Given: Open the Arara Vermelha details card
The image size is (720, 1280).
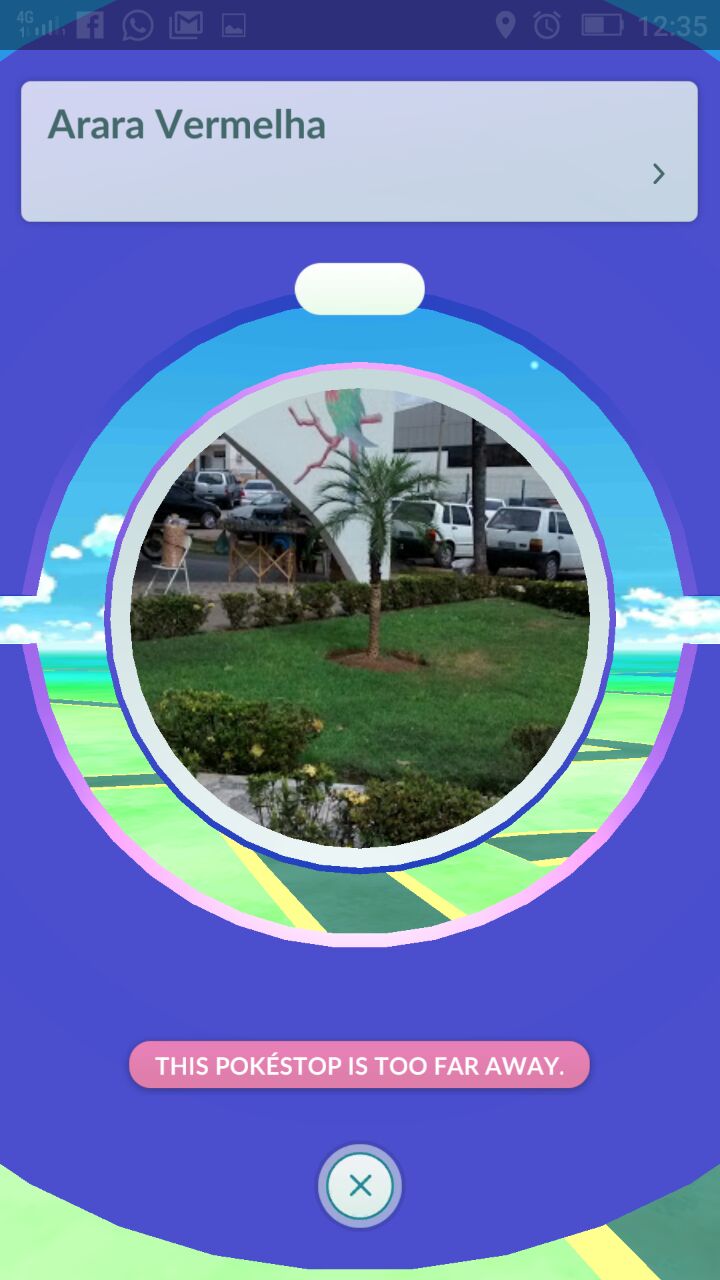Looking at the screenshot, I should point(359,151).
